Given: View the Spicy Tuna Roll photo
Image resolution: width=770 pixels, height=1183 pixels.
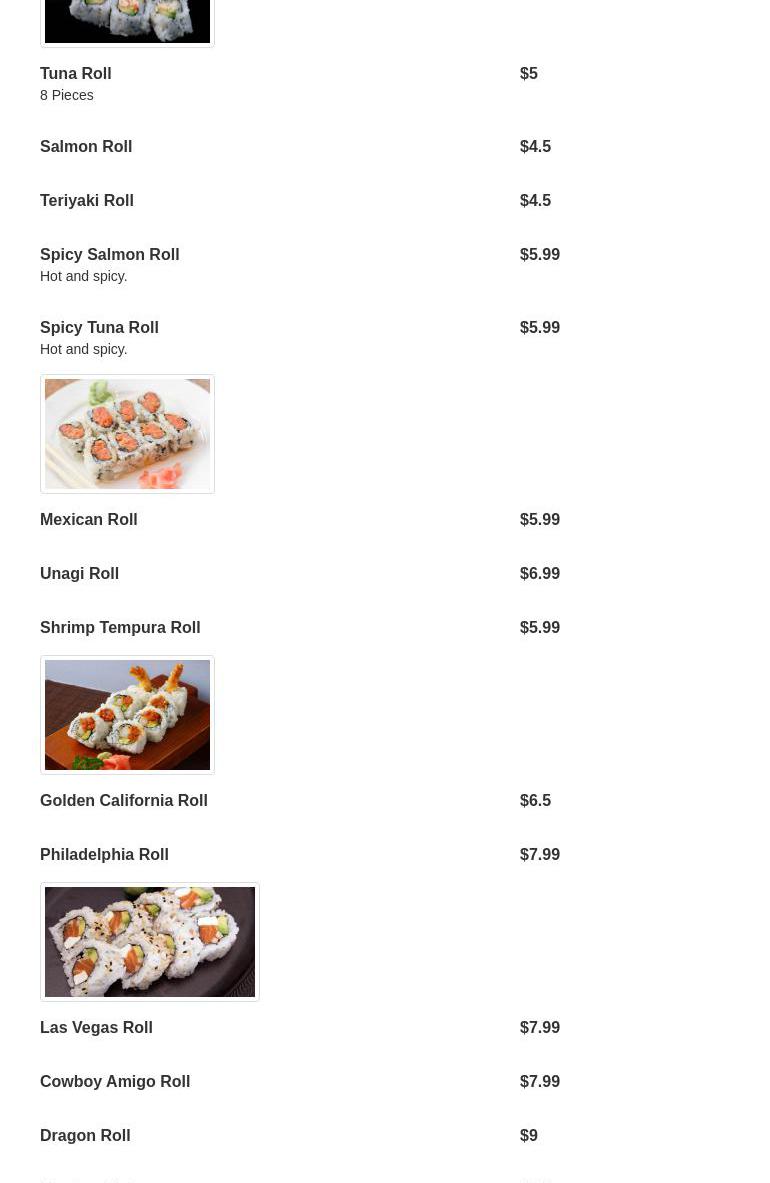Looking at the screenshot, I should point(127,434).
